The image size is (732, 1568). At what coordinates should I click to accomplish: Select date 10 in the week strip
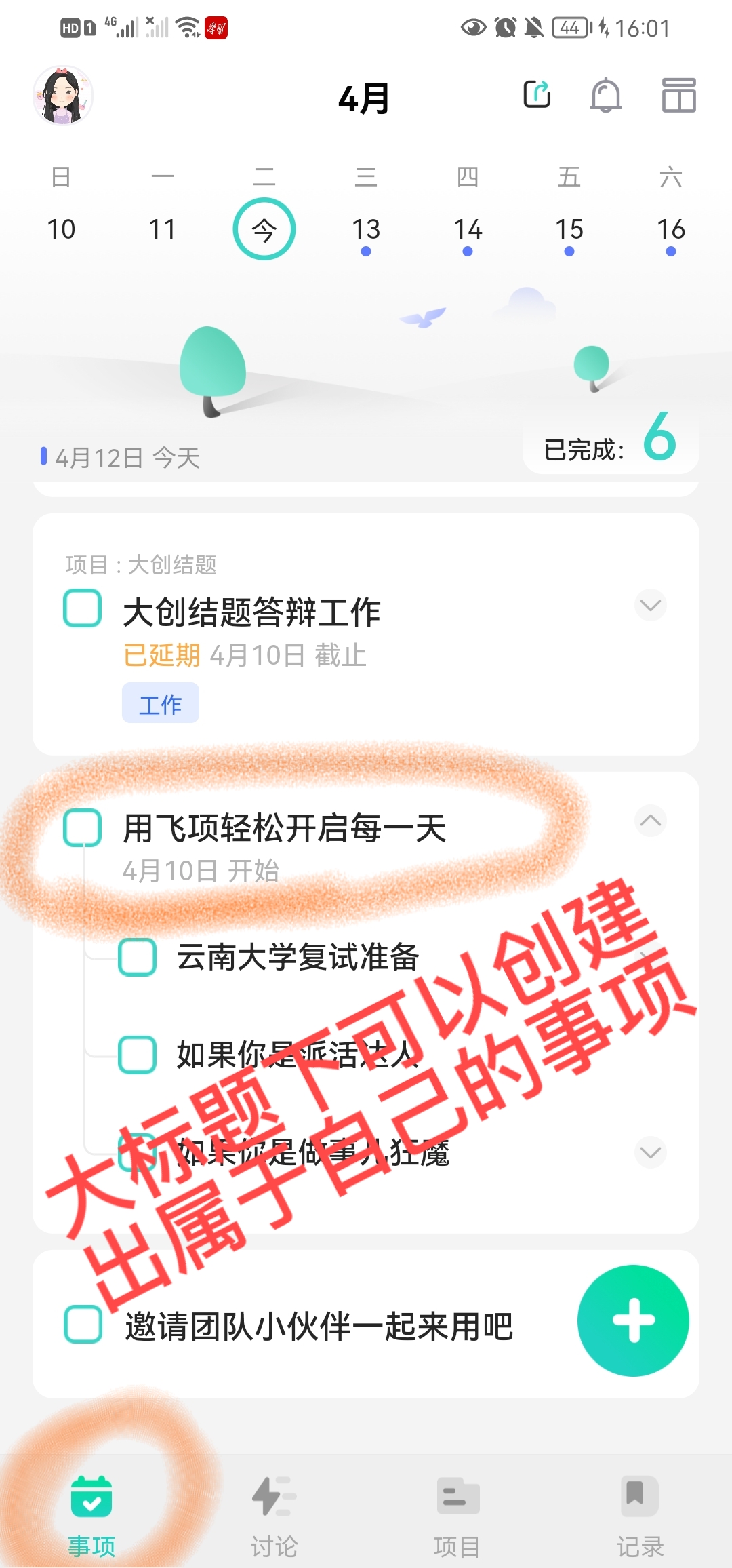61,230
